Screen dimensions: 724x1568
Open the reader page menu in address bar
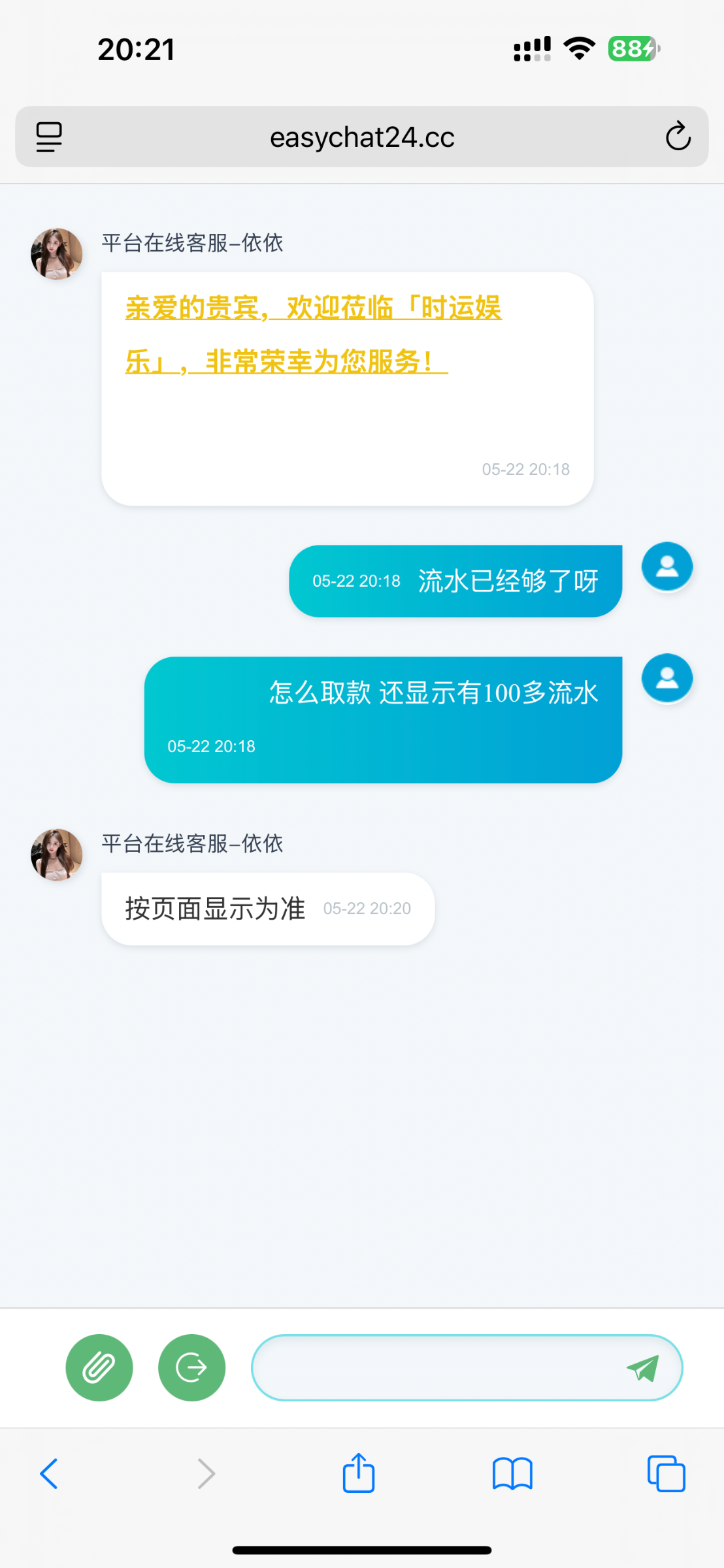point(49,137)
